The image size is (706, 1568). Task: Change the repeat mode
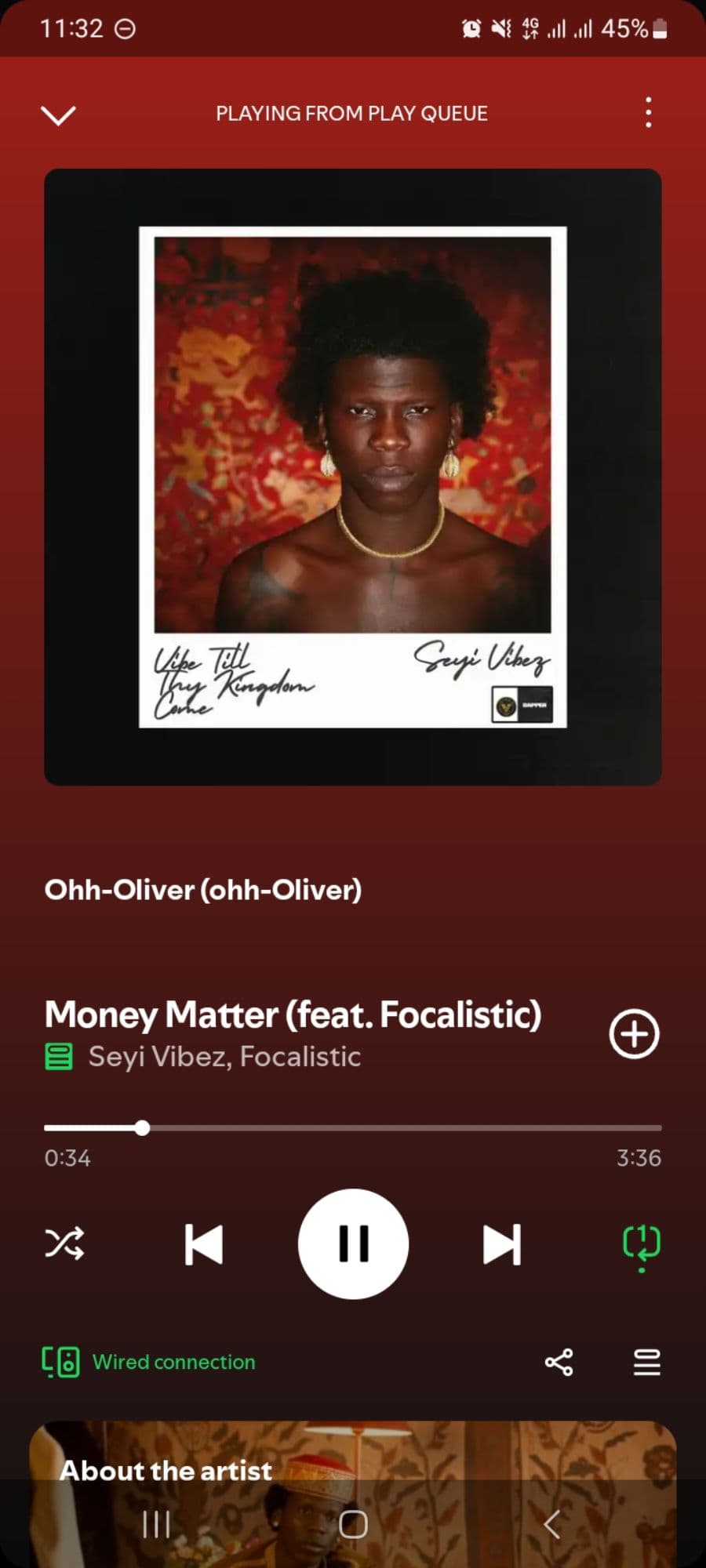pyautogui.click(x=642, y=1243)
